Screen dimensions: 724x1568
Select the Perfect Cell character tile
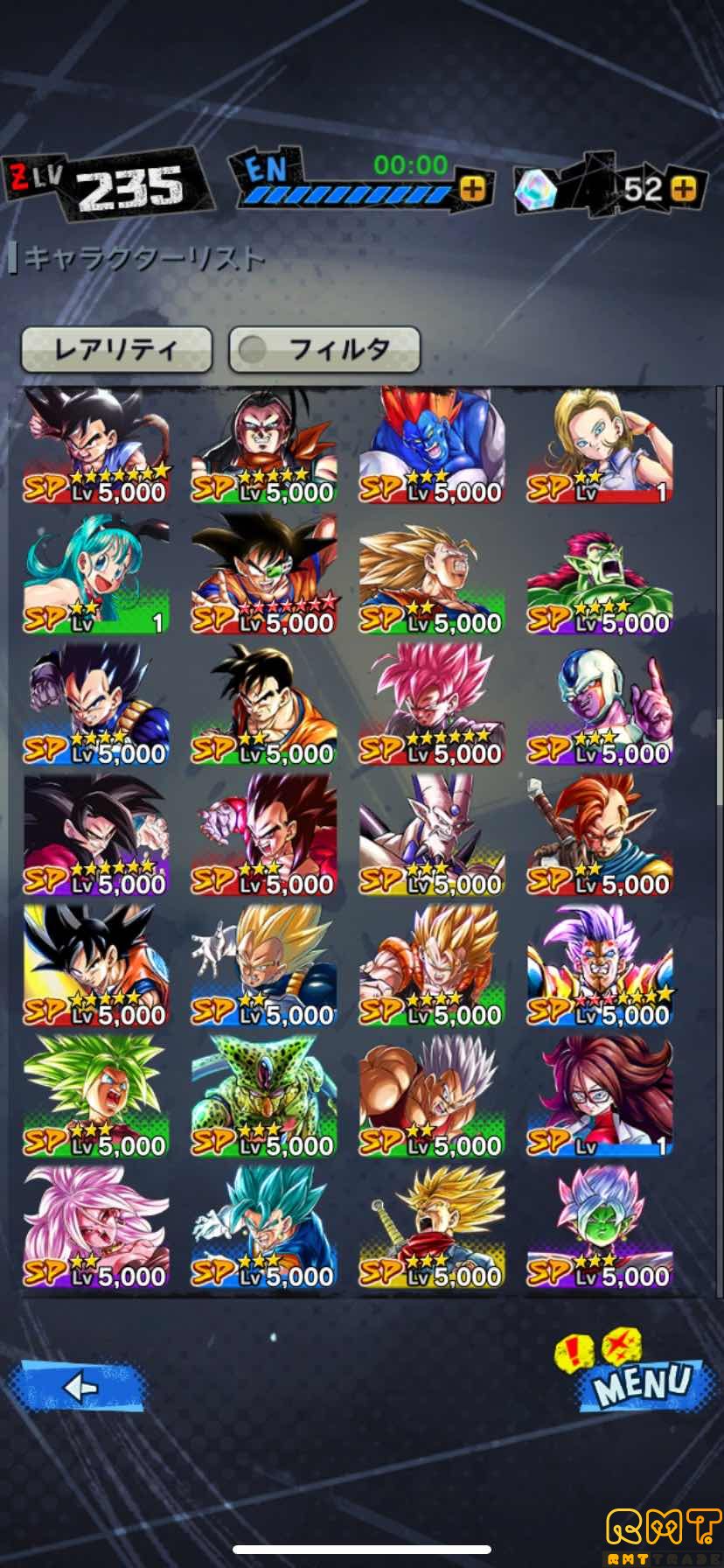(264, 1097)
